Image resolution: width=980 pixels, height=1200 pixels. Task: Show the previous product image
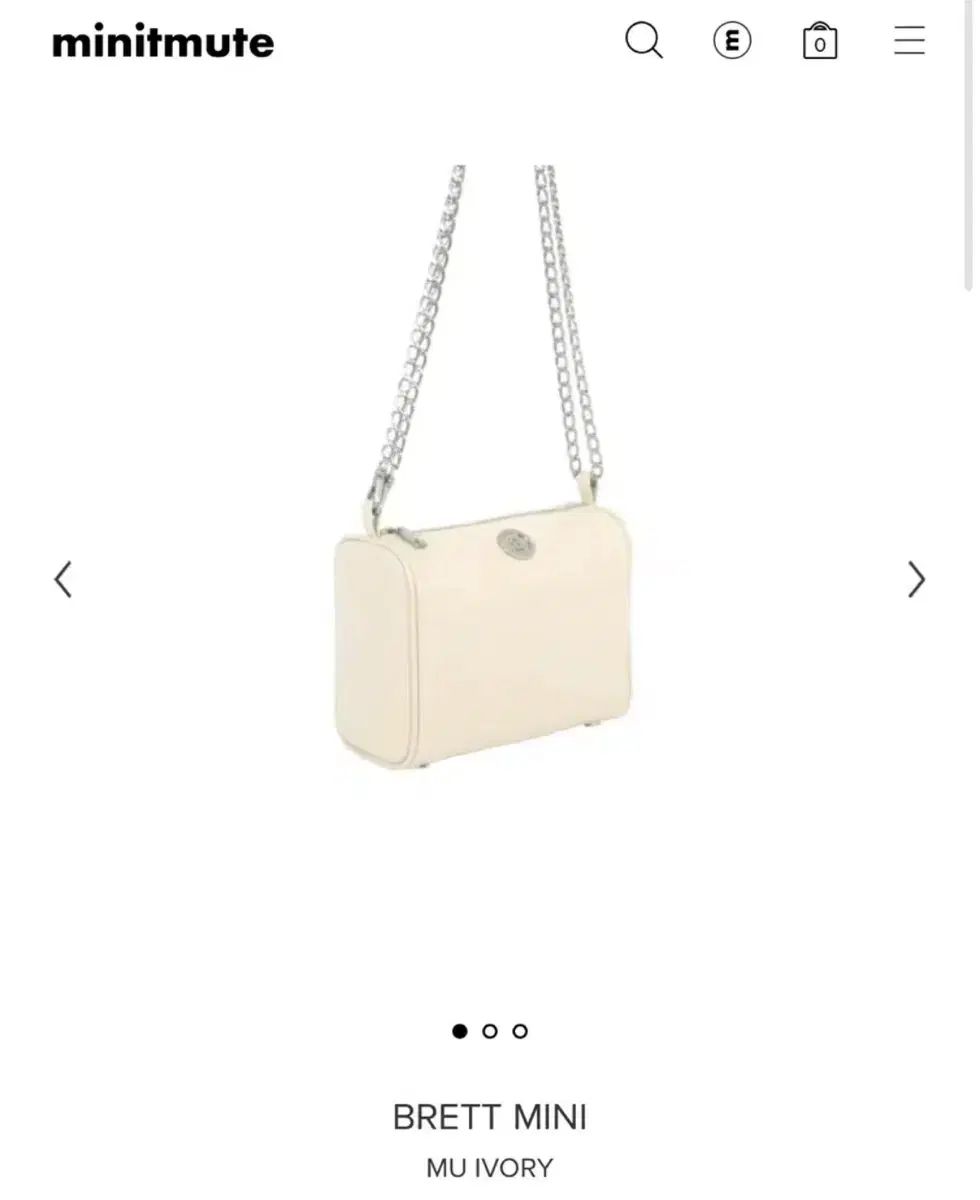click(63, 579)
